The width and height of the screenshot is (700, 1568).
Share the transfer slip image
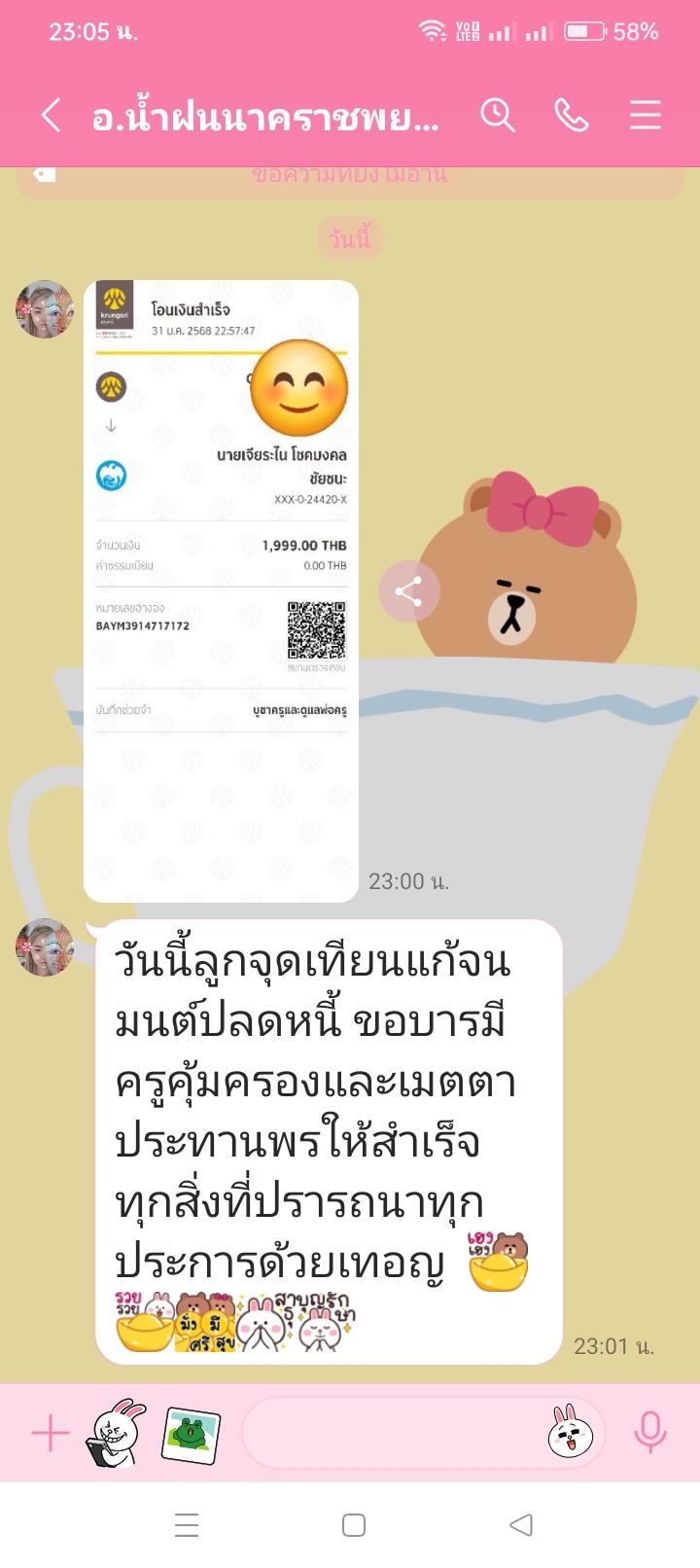point(408,591)
